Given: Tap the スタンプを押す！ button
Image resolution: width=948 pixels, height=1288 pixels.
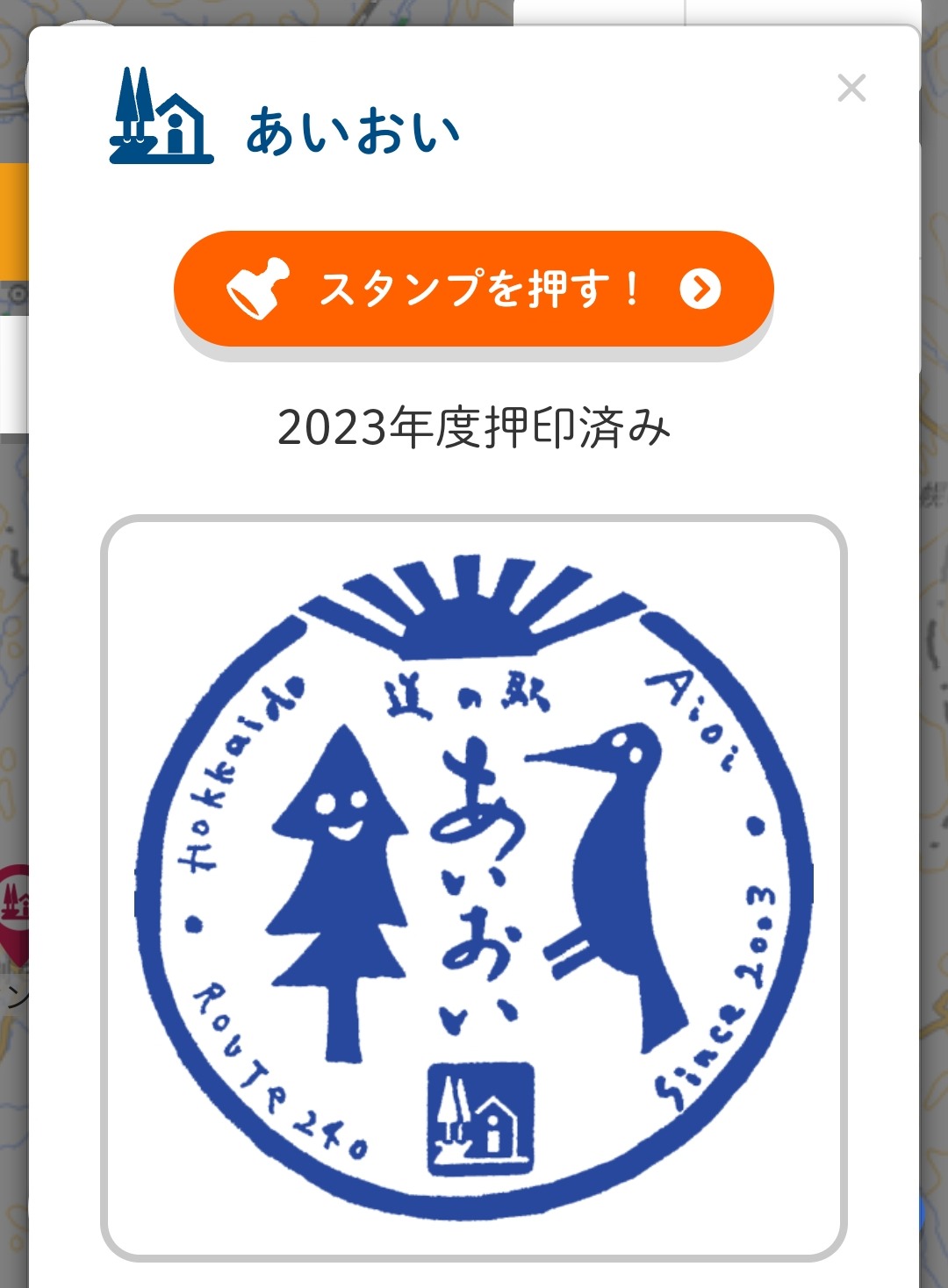Looking at the screenshot, I should [473, 289].
